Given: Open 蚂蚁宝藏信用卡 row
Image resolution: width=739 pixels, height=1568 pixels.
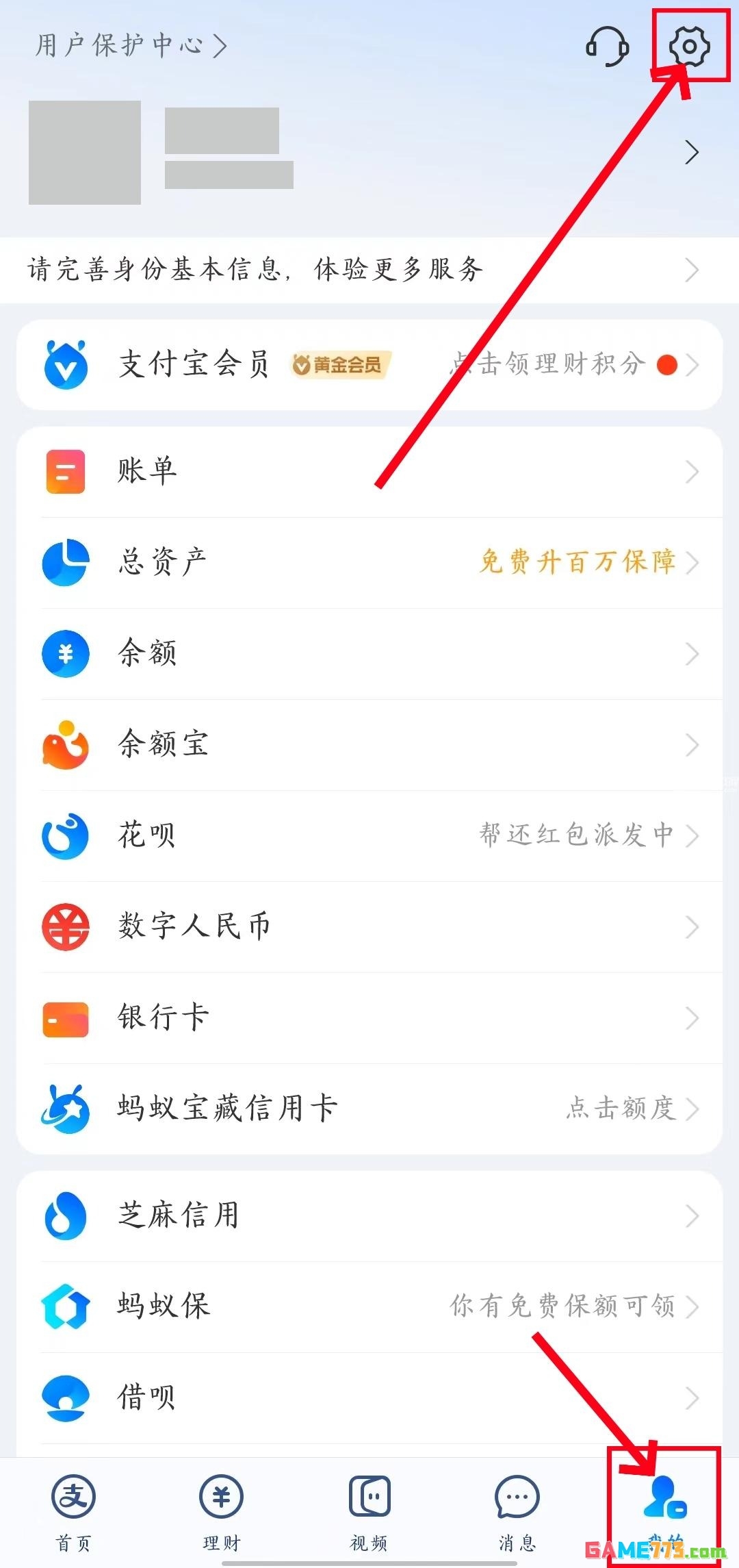Looking at the screenshot, I should coord(369,1109).
